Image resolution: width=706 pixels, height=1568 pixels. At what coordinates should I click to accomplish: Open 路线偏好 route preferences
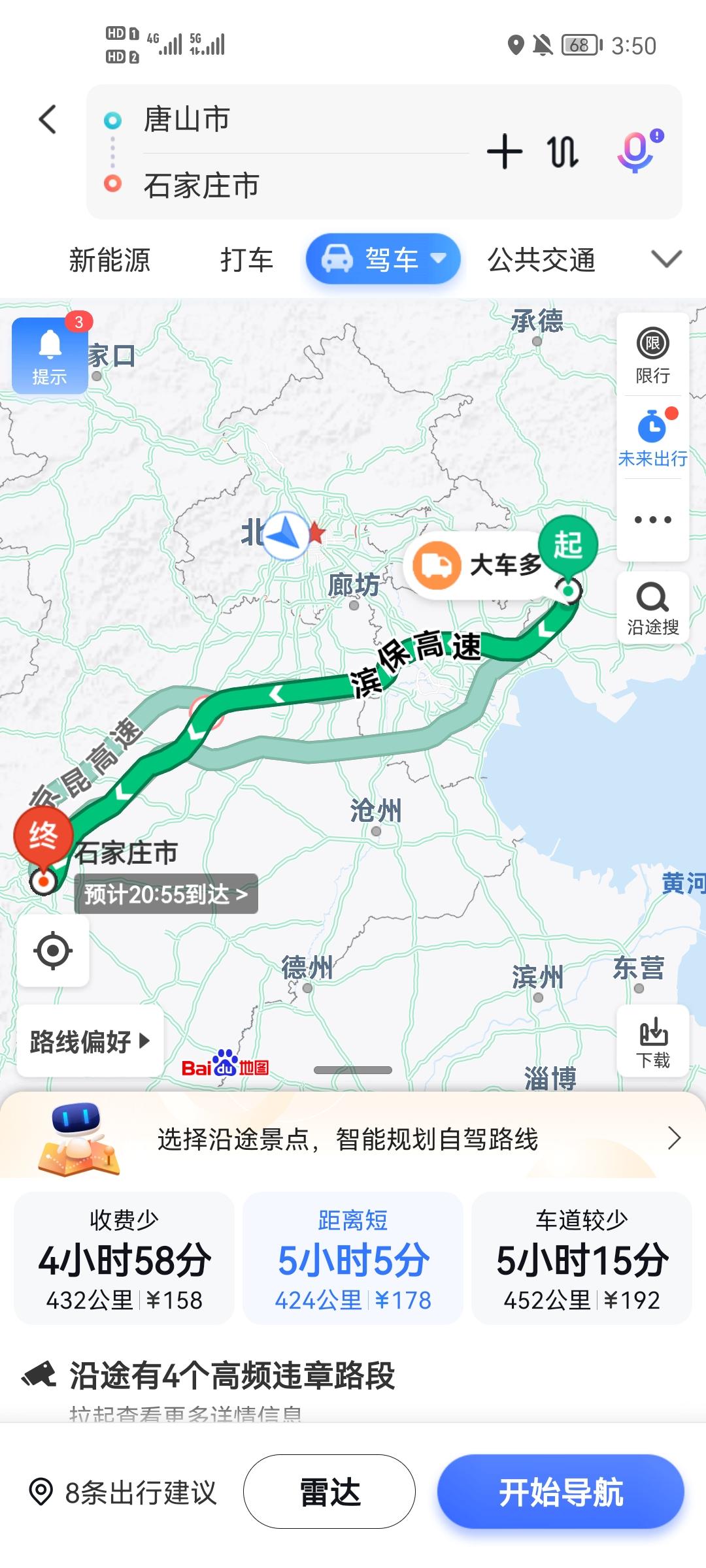[x=90, y=1041]
